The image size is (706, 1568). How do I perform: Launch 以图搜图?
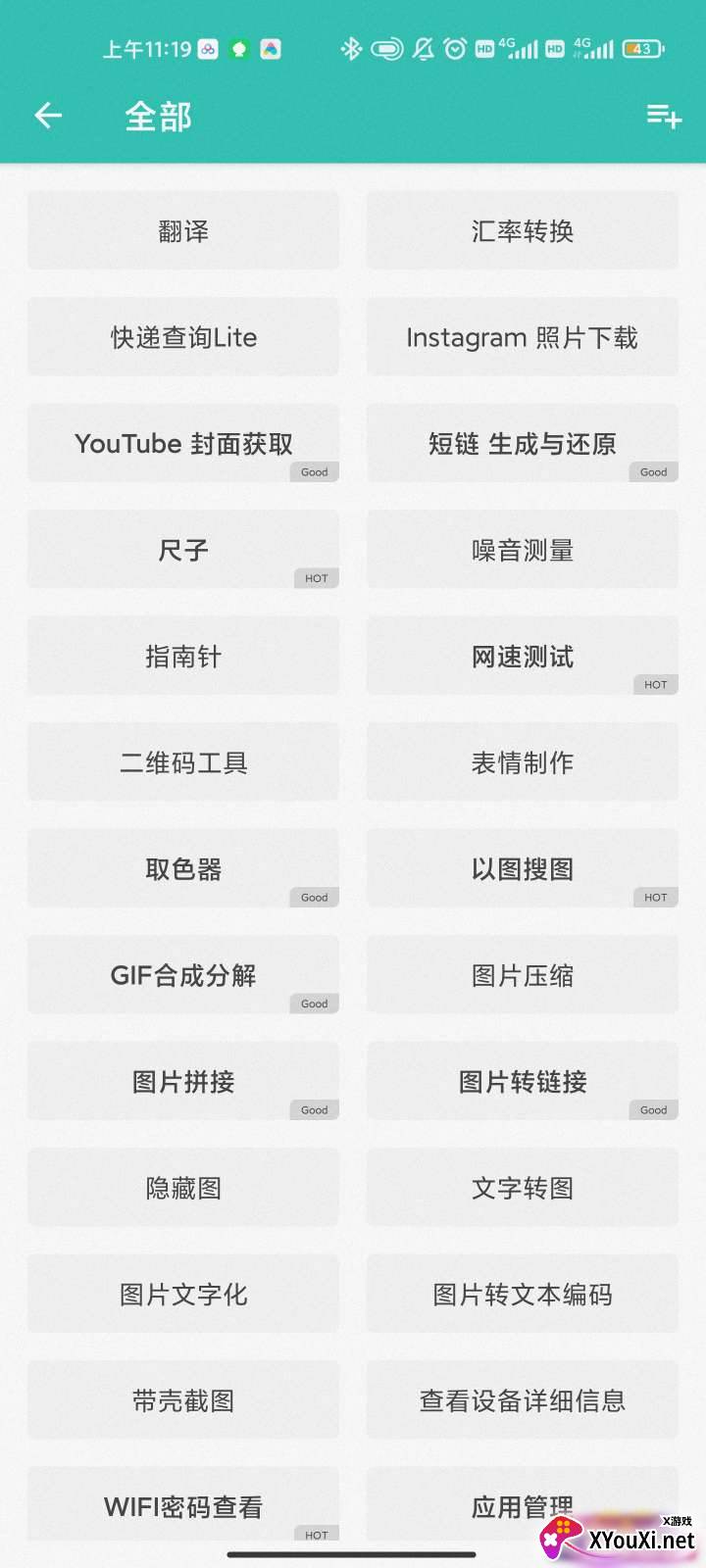523,869
